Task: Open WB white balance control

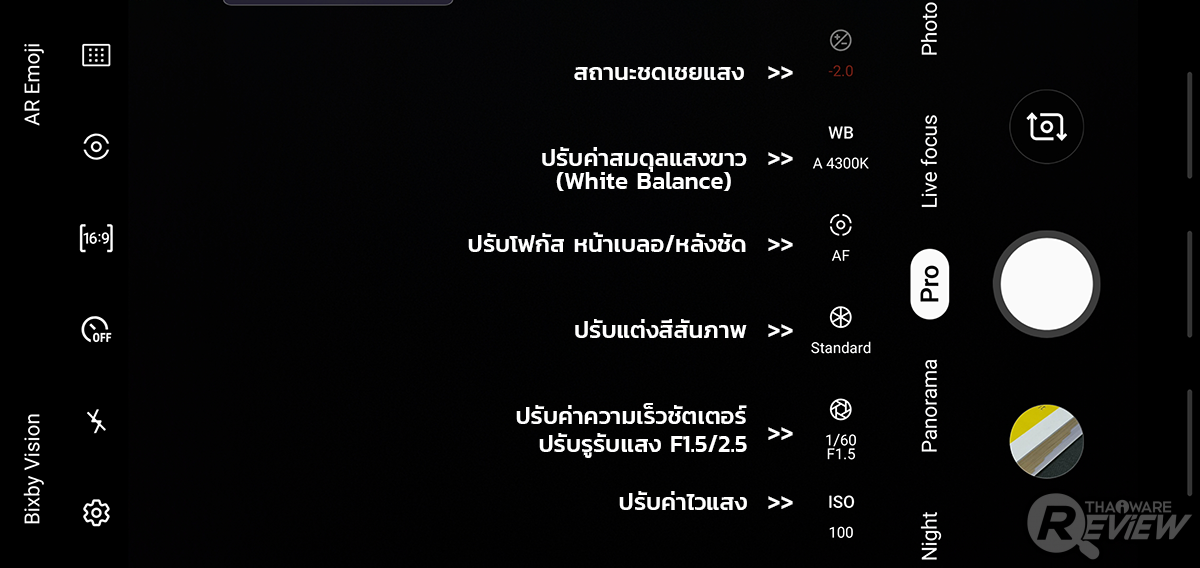Action: (840, 147)
